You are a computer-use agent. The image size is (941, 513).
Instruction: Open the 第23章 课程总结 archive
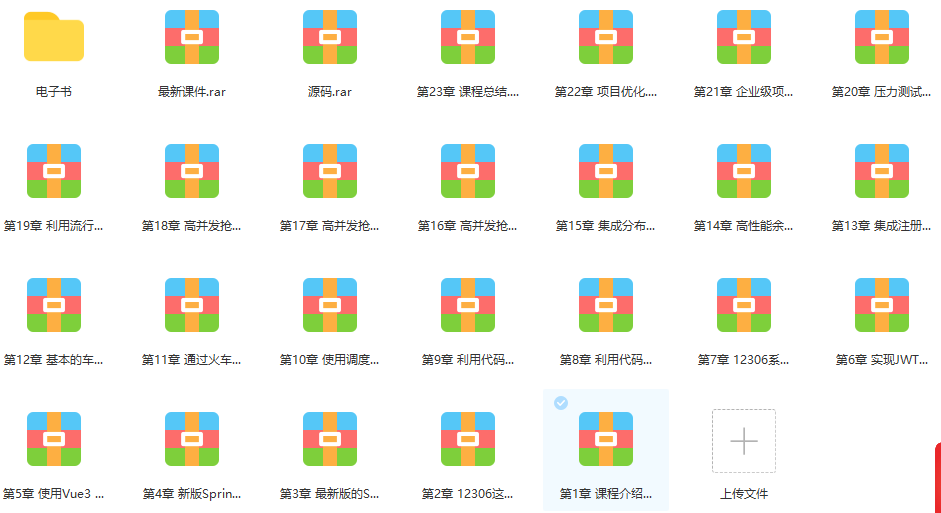[468, 38]
